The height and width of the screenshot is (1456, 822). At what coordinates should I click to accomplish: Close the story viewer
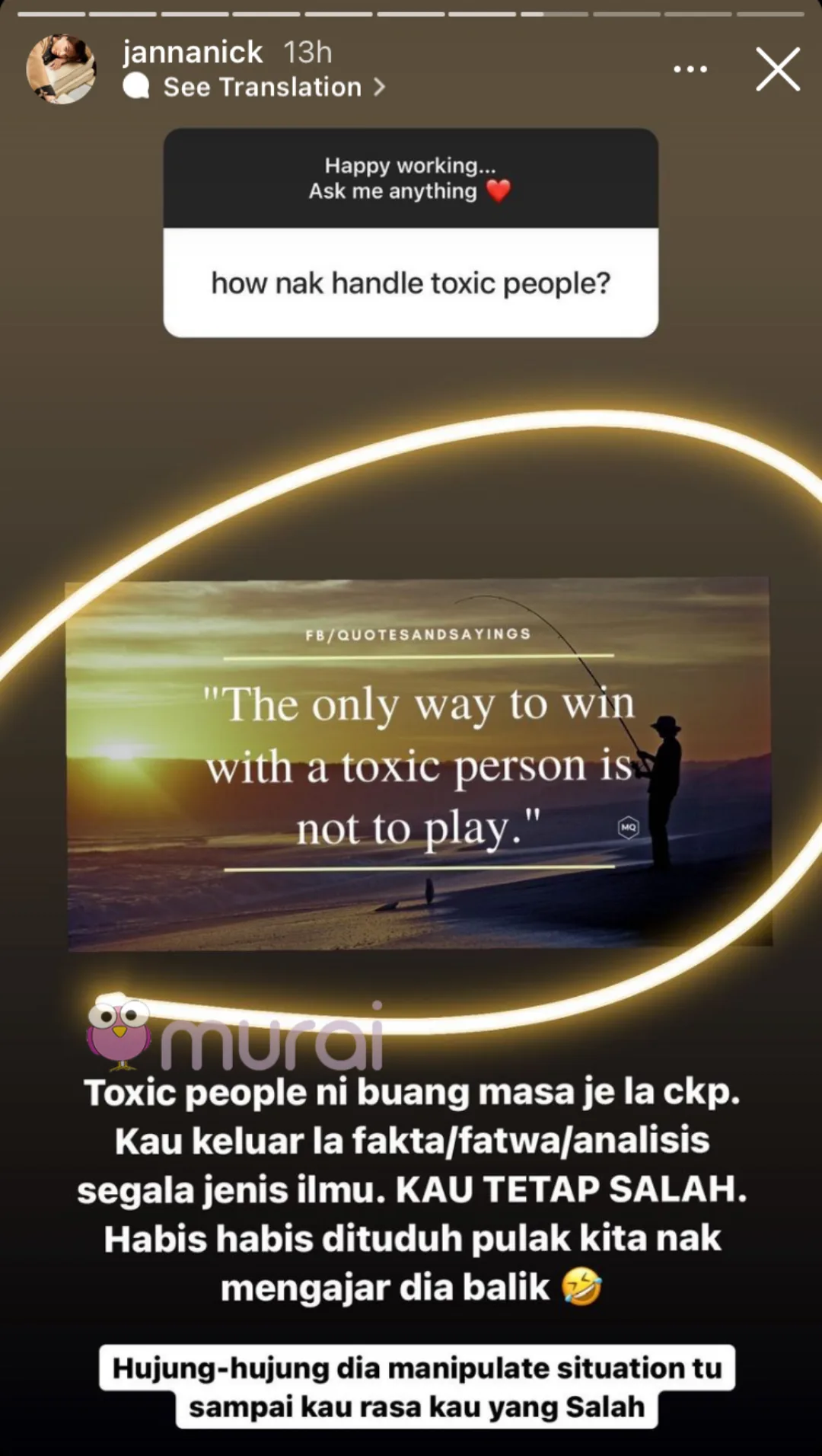click(x=777, y=69)
